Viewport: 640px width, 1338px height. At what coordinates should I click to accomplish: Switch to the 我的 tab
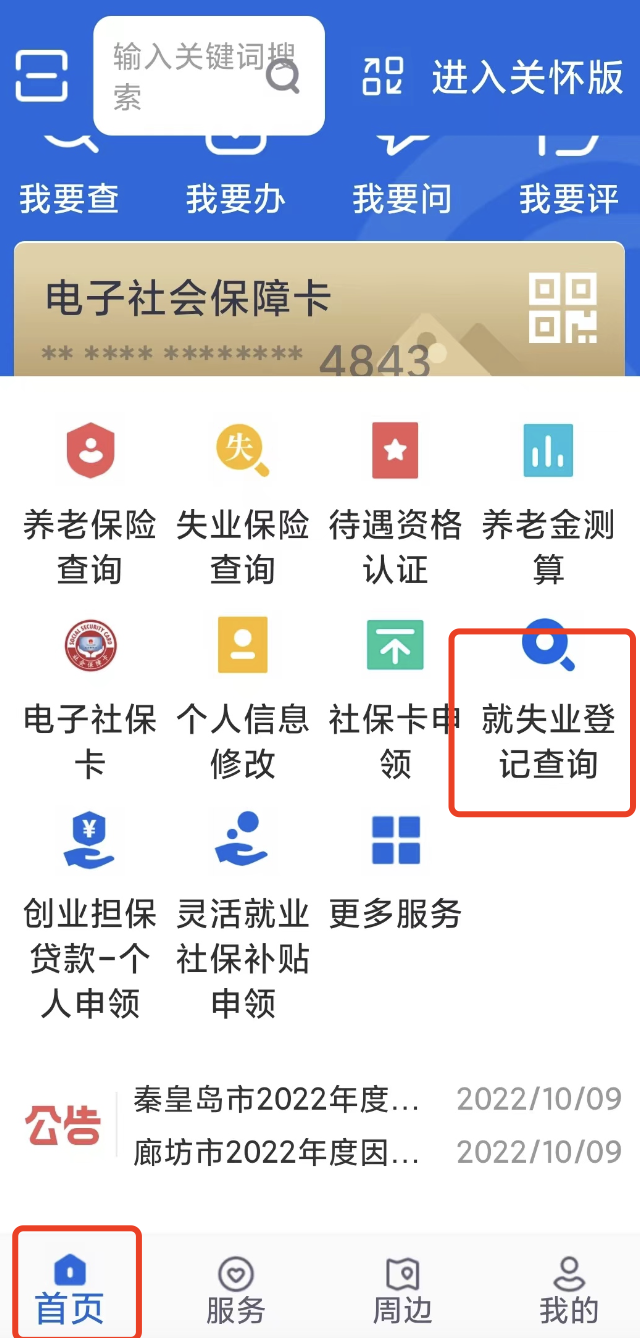tap(568, 1289)
